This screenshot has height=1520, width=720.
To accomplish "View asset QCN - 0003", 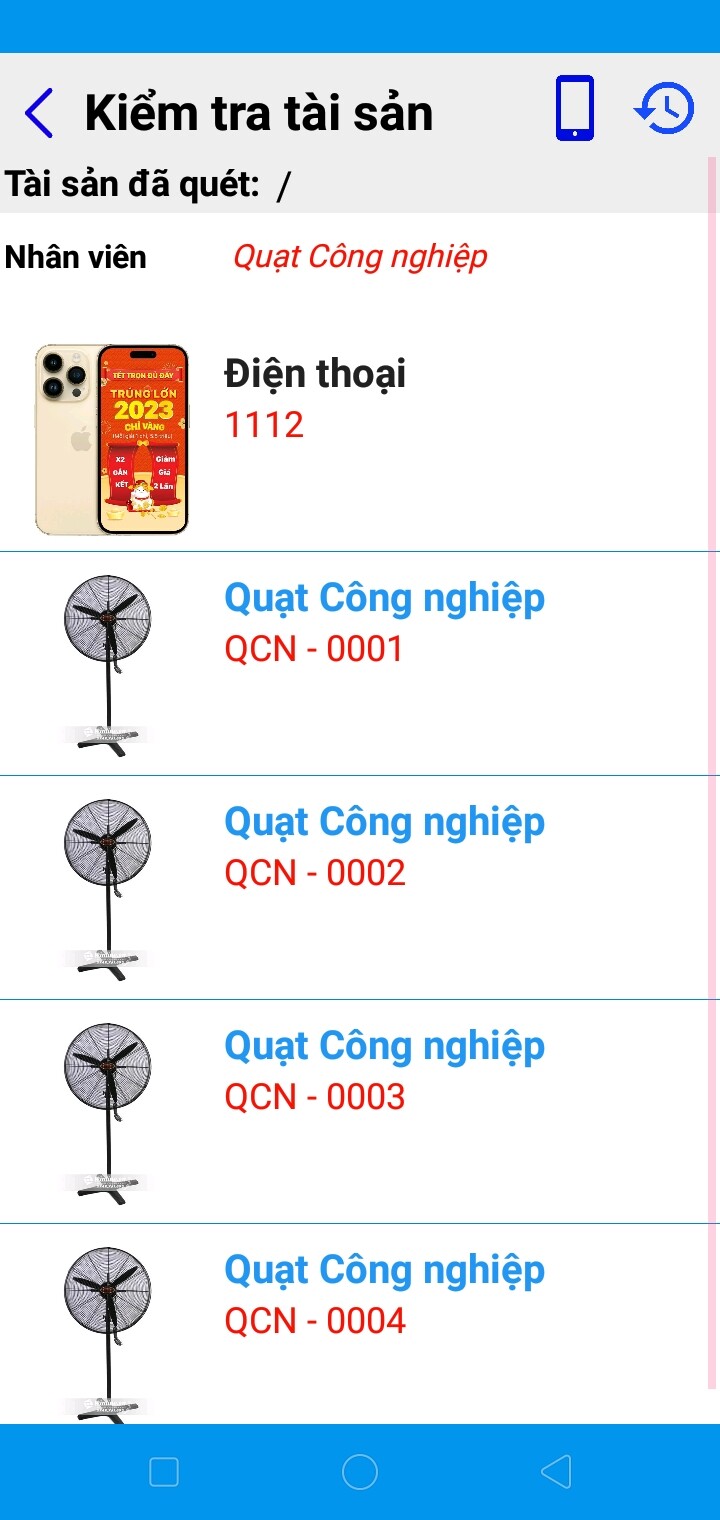I will click(x=360, y=1110).
